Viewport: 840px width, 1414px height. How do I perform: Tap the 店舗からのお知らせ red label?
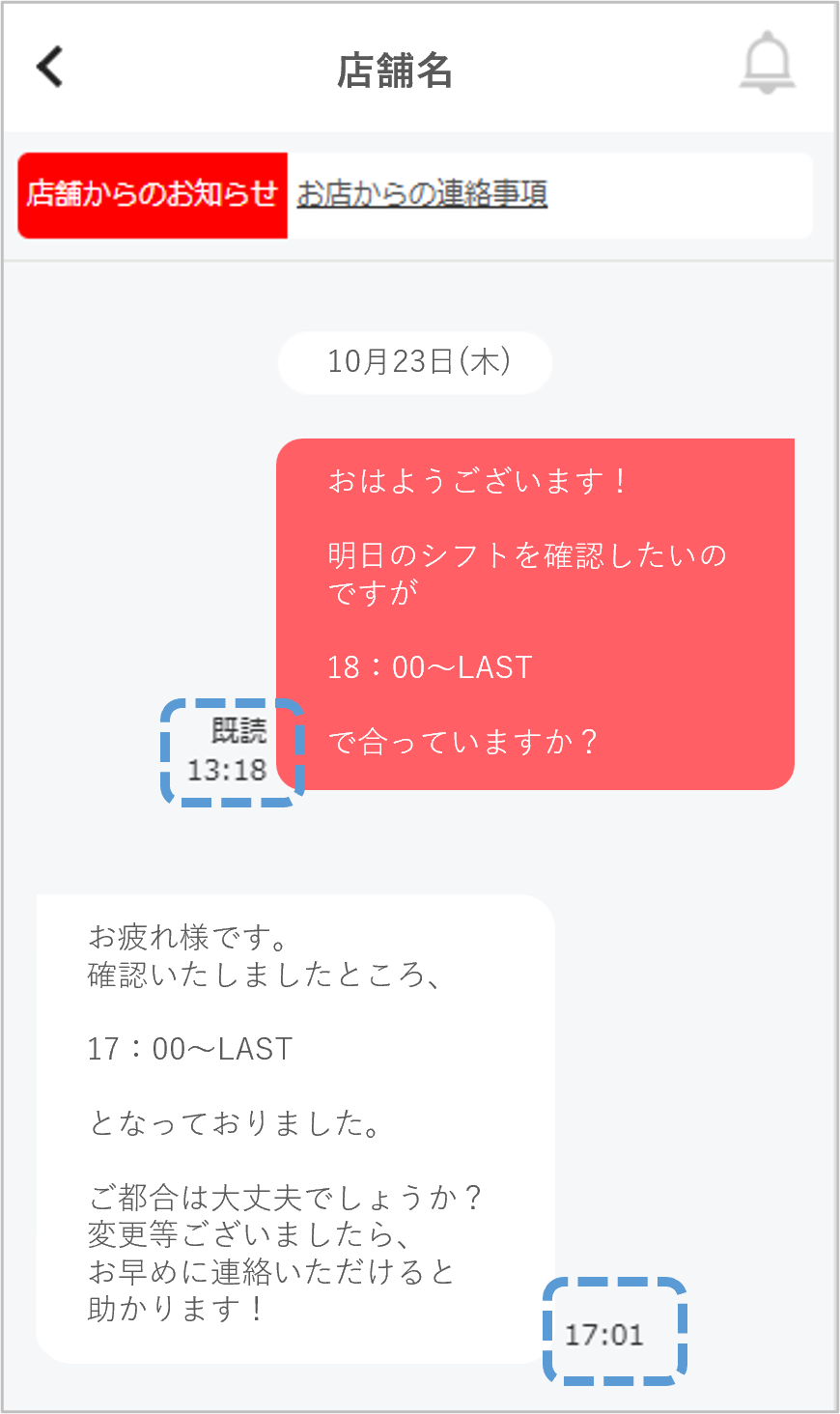(153, 194)
